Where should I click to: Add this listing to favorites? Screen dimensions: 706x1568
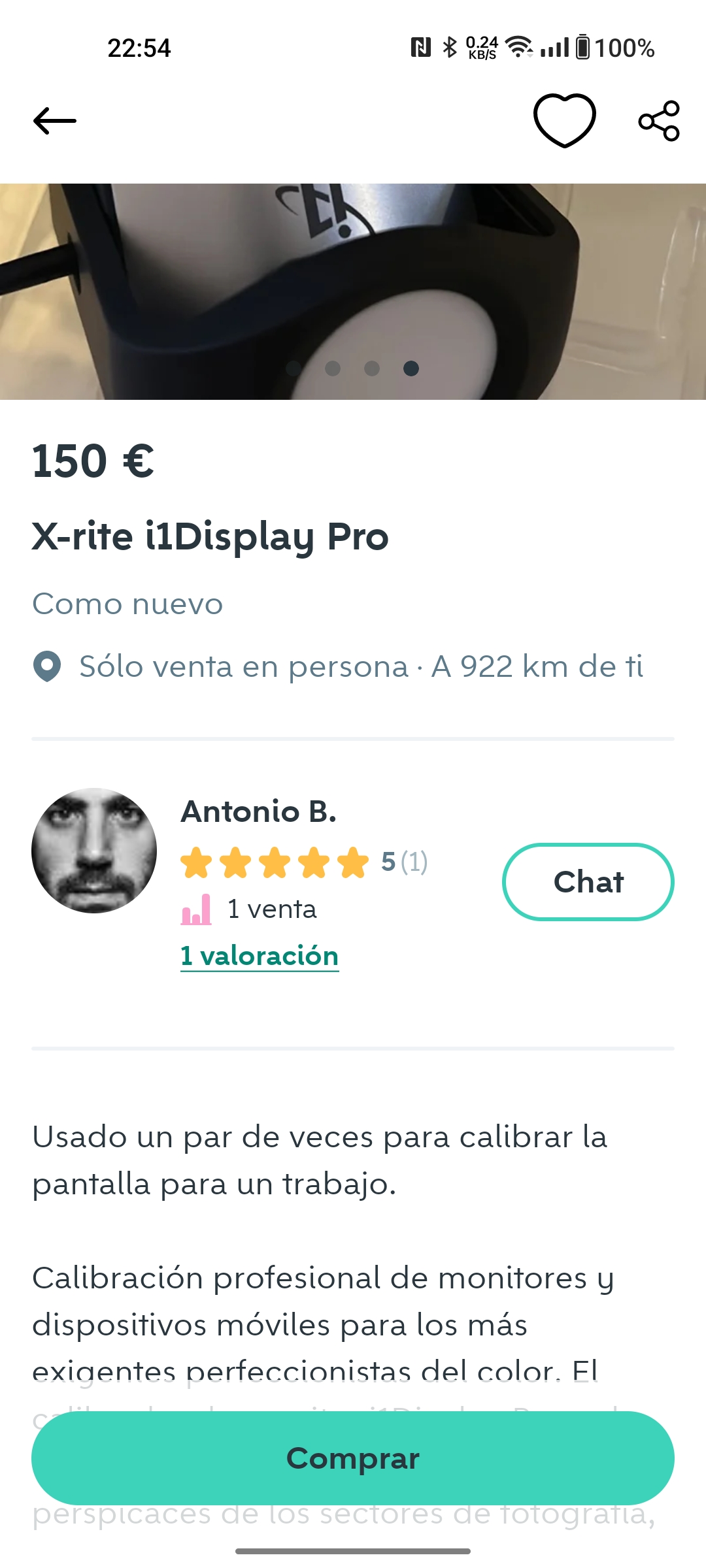pos(565,120)
